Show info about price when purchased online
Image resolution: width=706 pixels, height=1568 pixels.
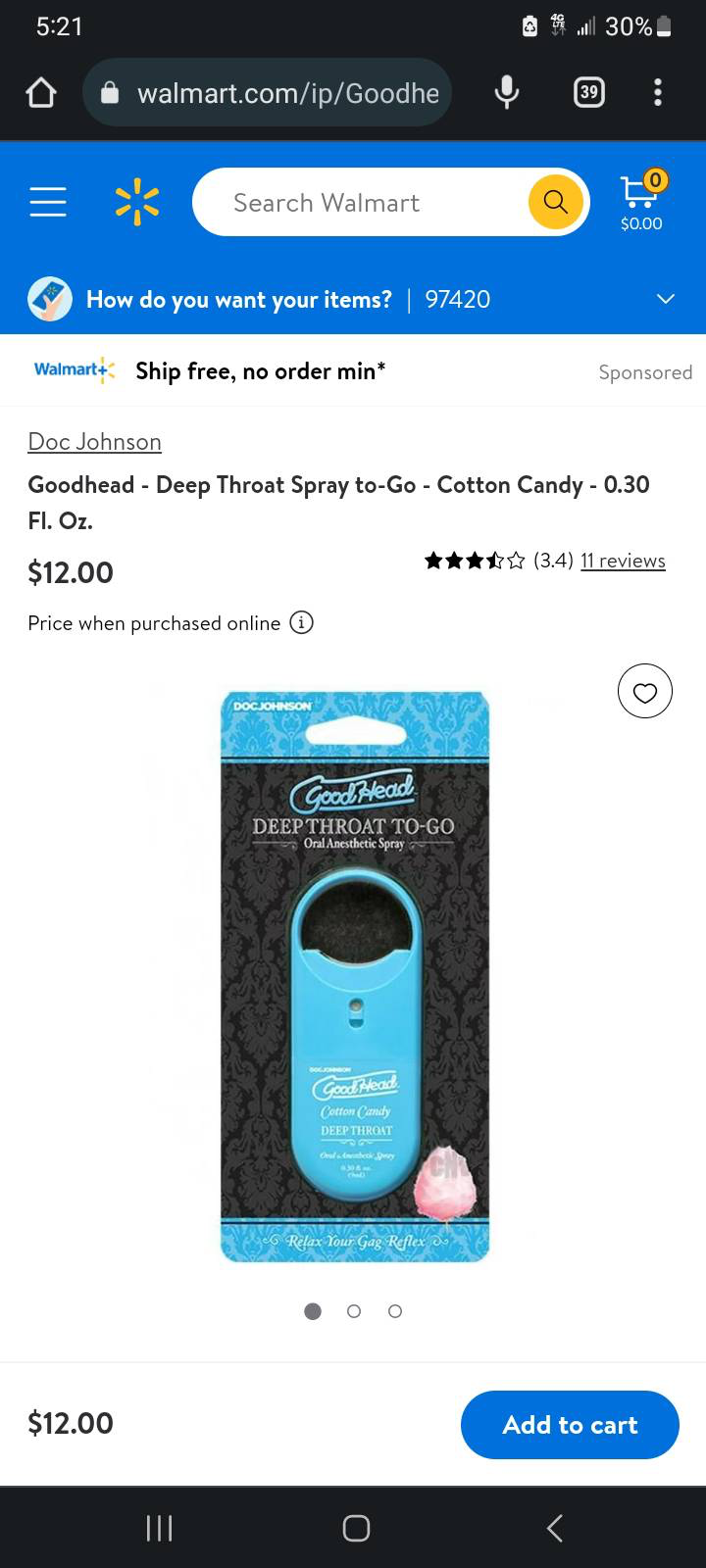302,622
